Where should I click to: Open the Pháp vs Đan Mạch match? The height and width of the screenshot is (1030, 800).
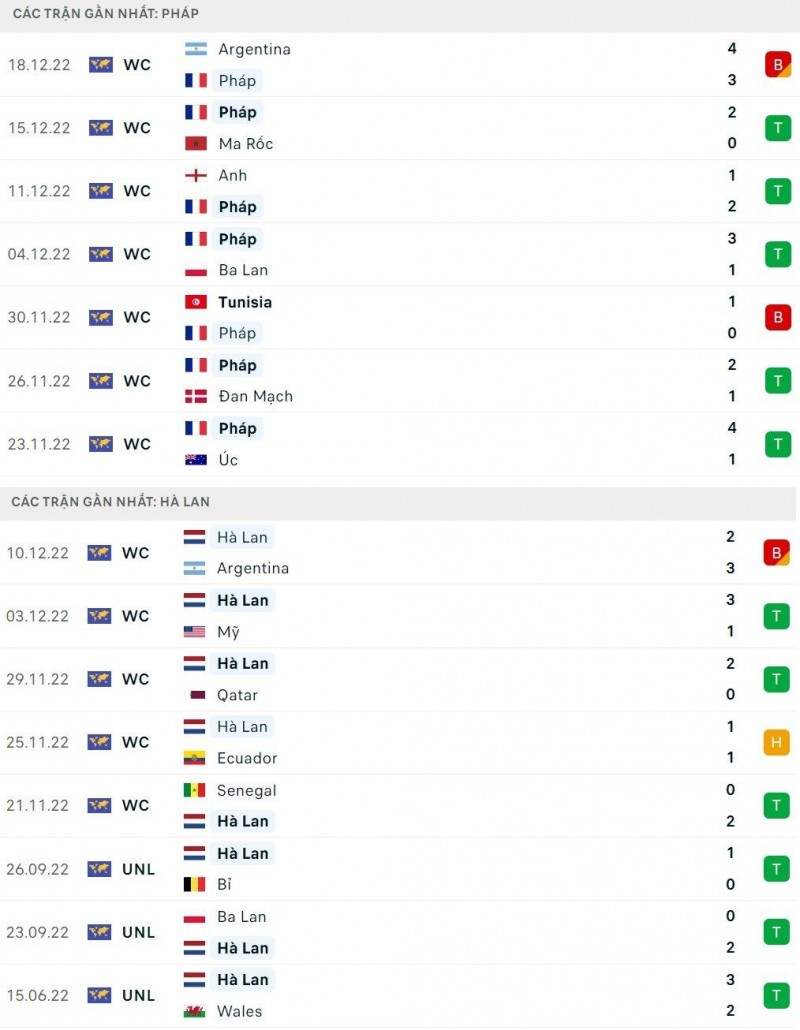[x=400, y=381]
